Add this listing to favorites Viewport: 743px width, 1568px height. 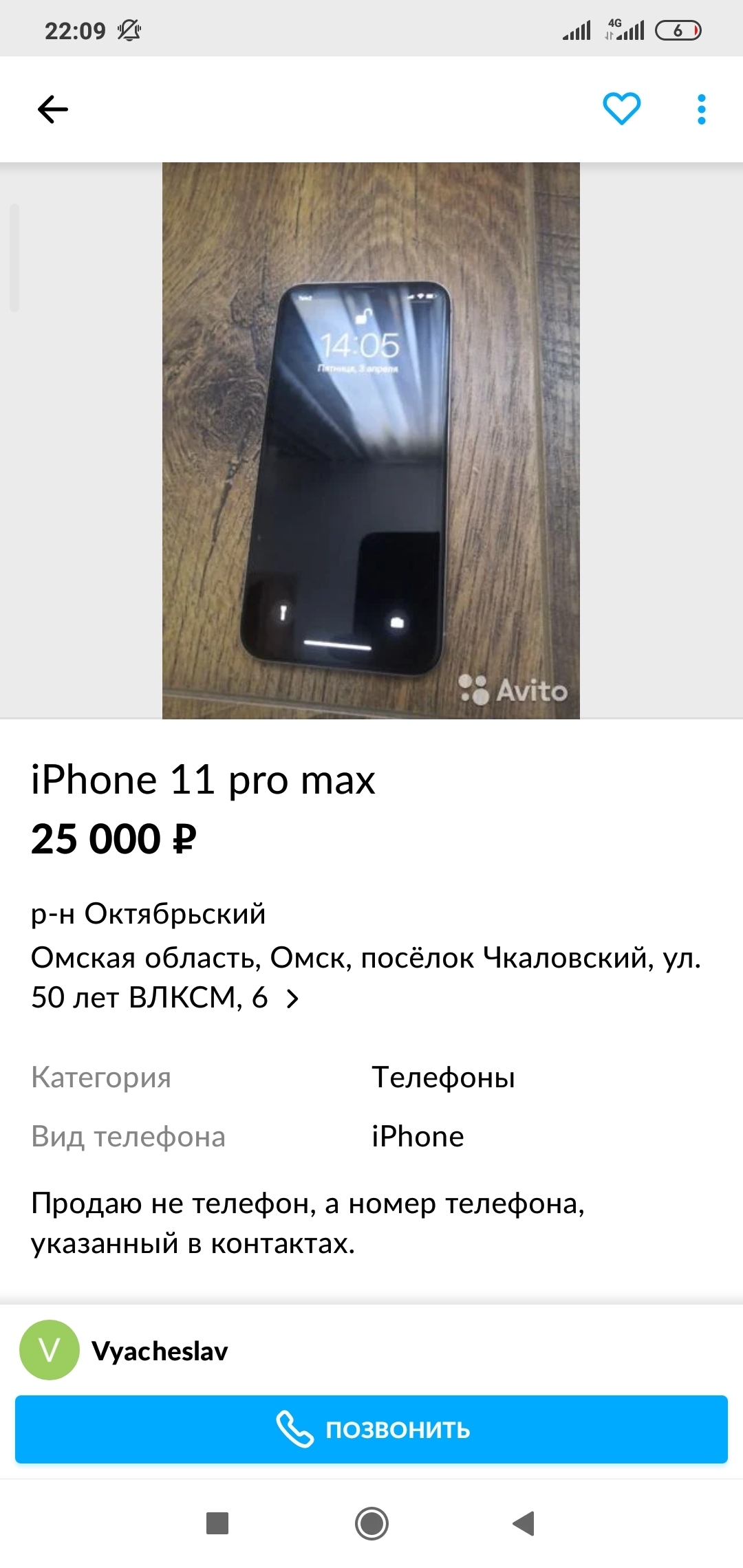[x=622, y=109]
